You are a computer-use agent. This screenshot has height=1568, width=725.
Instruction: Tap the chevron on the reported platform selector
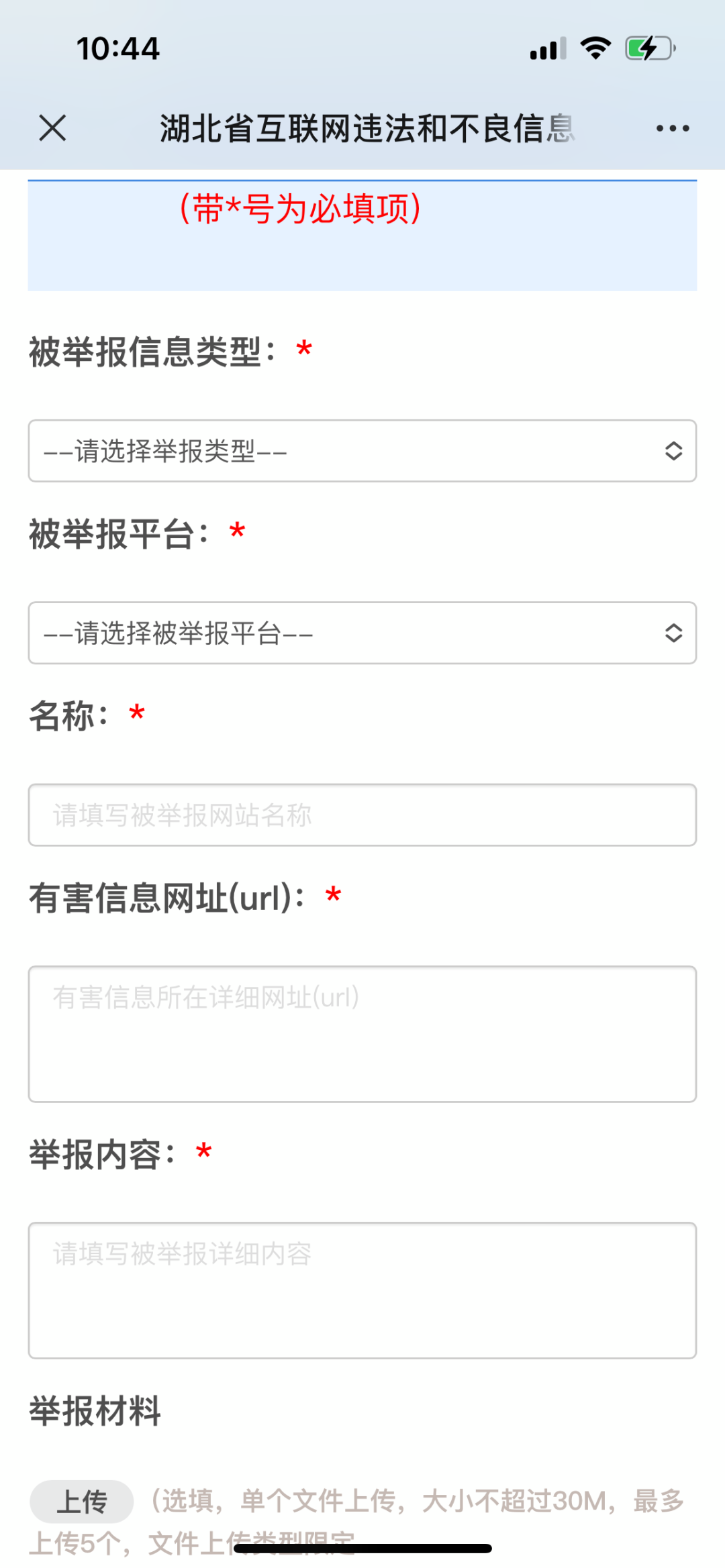coord(672,633)
